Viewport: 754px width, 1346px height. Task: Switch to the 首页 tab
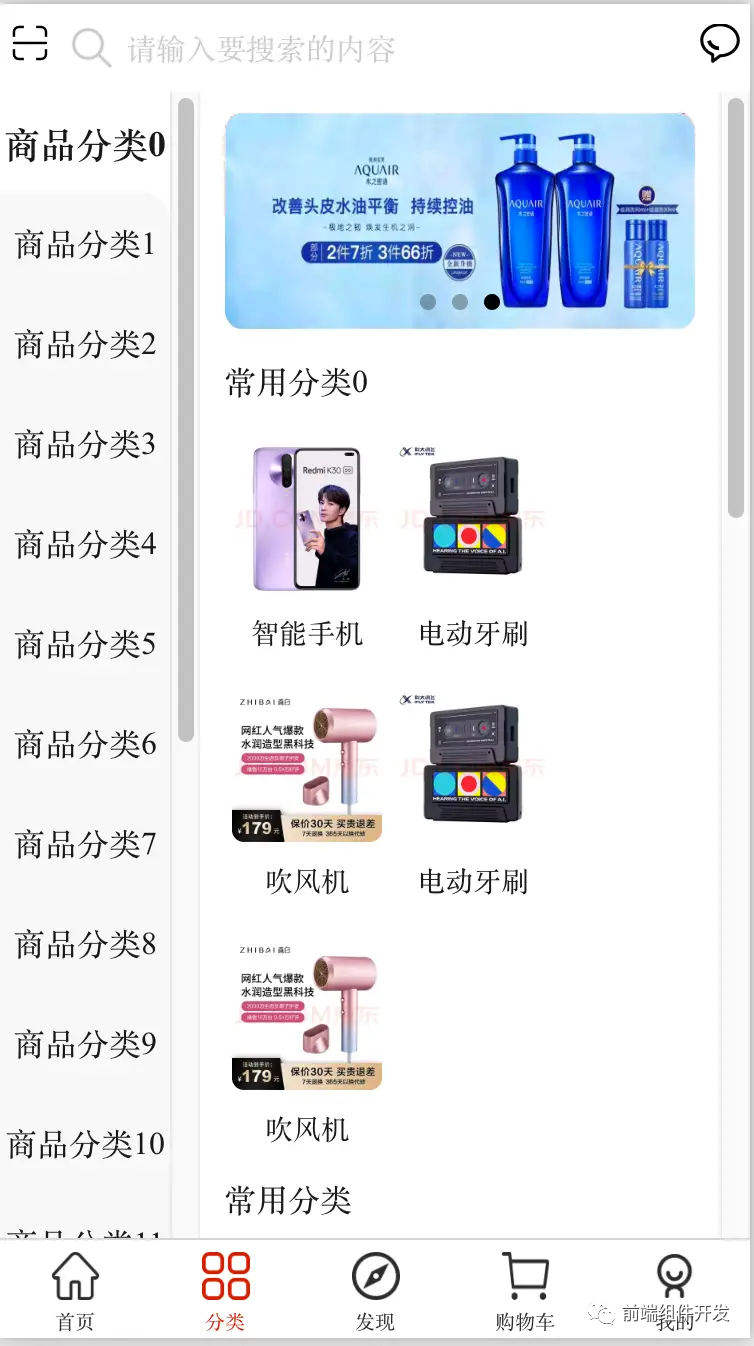click(x=75, y=1291)
